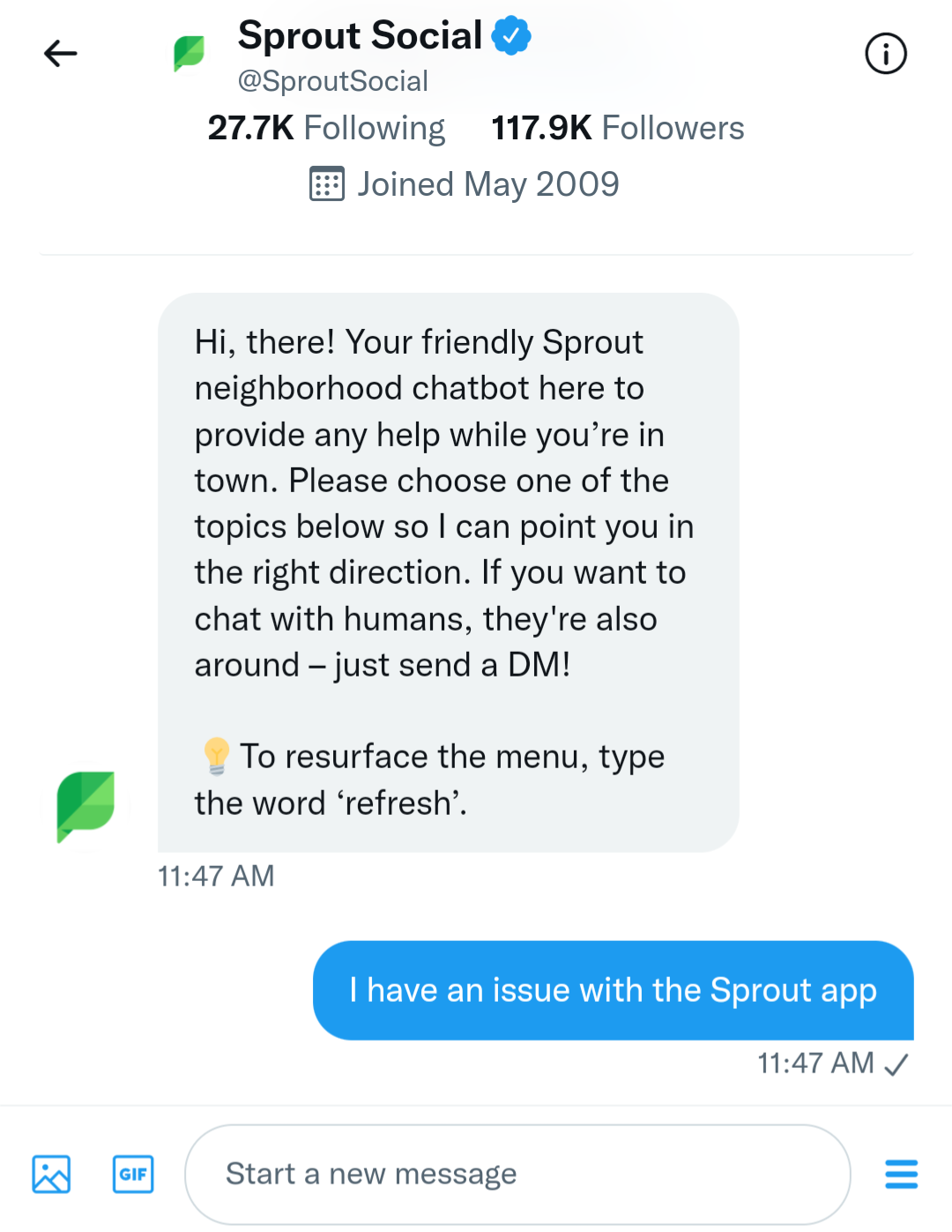The height and width of the screenshot is (1232, 952).
Task: Open the conversation info icon
Action: (886, 53)
